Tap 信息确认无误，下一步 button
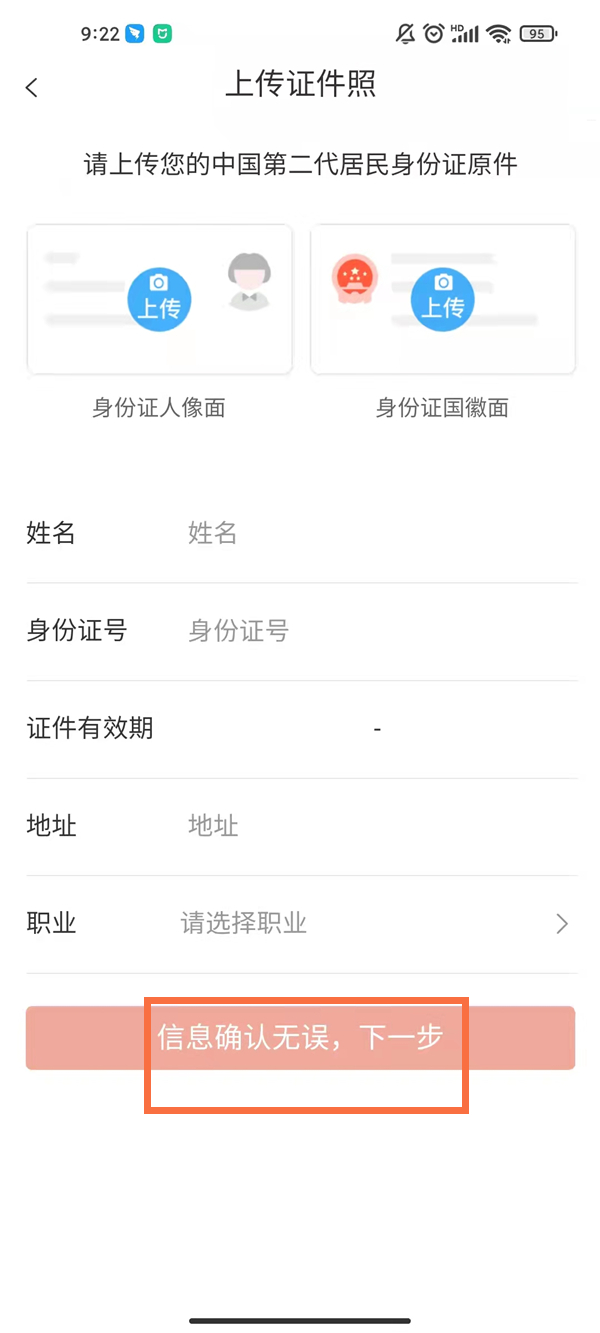Image resolution: width=600 pixels, height=1333 pixels. coord(300,1038)
